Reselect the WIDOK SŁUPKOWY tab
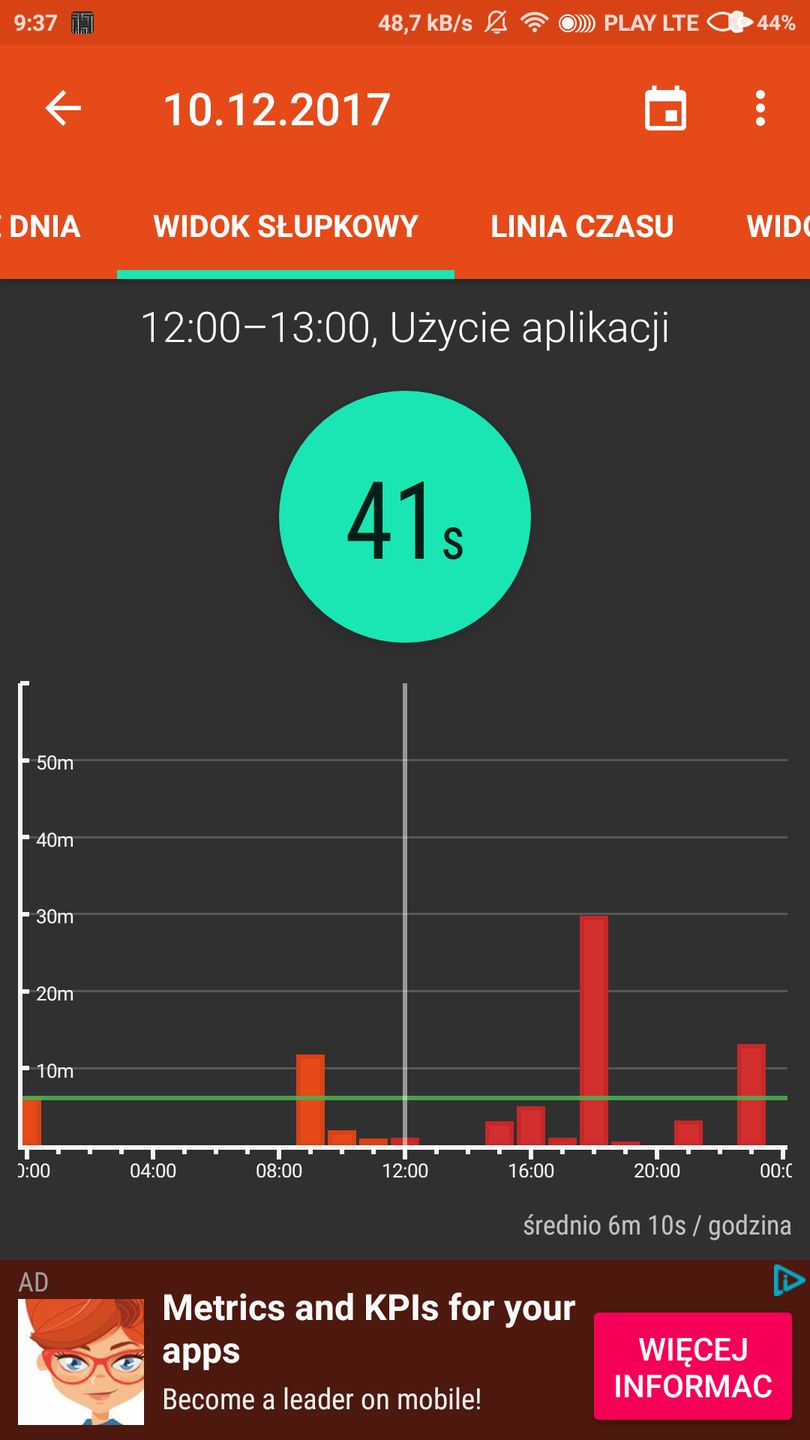This screenshot has height=1440, width=810. (x=285, y=226)
